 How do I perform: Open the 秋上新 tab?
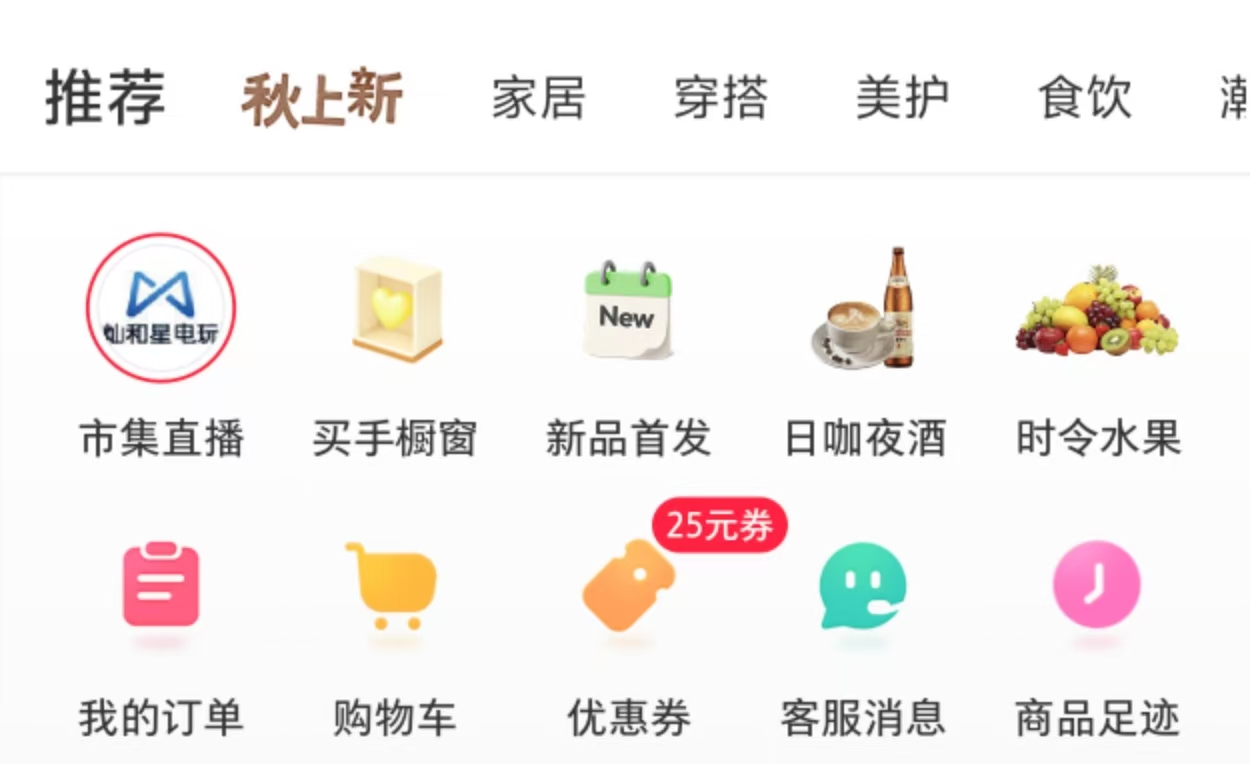coord(322,99)
